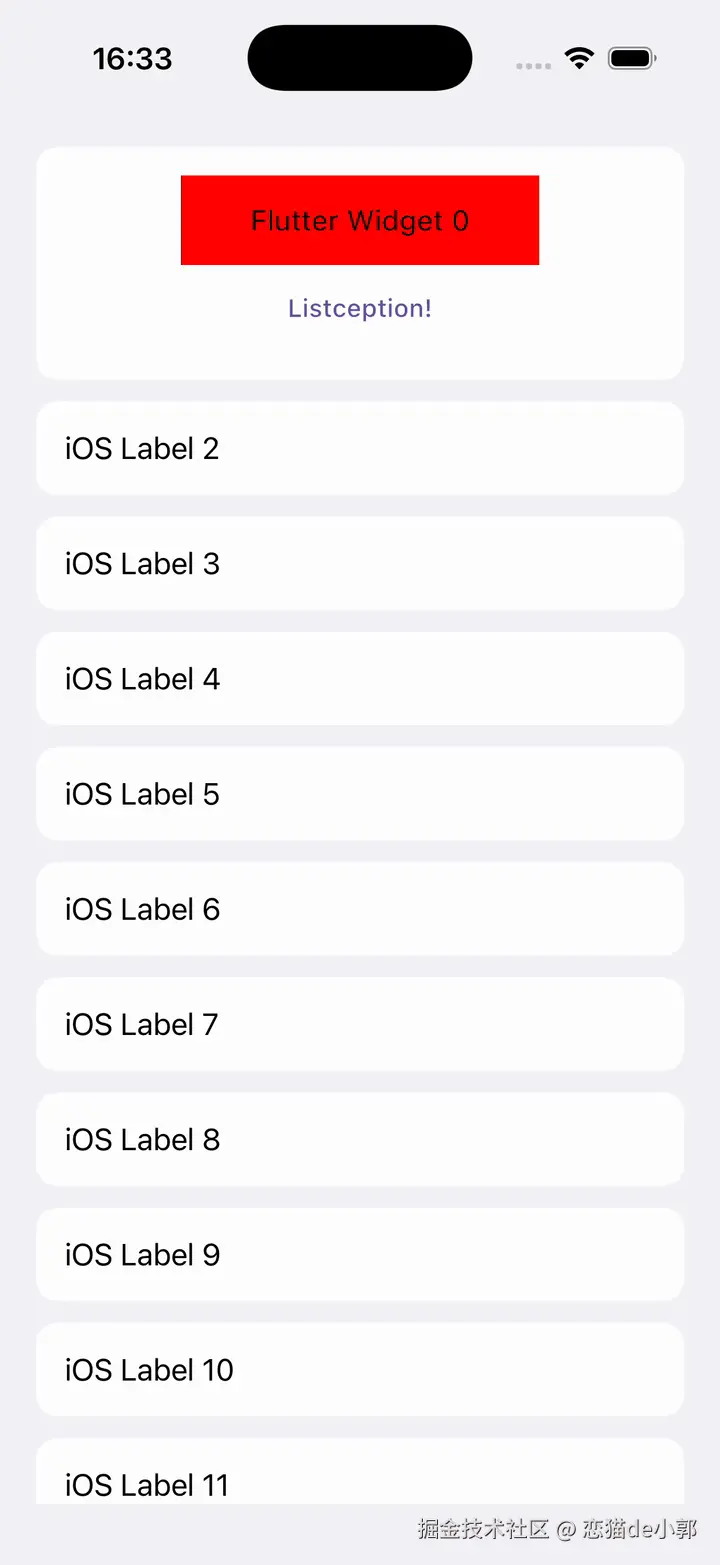Select the iOS Label 2 row
The height and width of the screenshot is (1565, 720).
360,448
